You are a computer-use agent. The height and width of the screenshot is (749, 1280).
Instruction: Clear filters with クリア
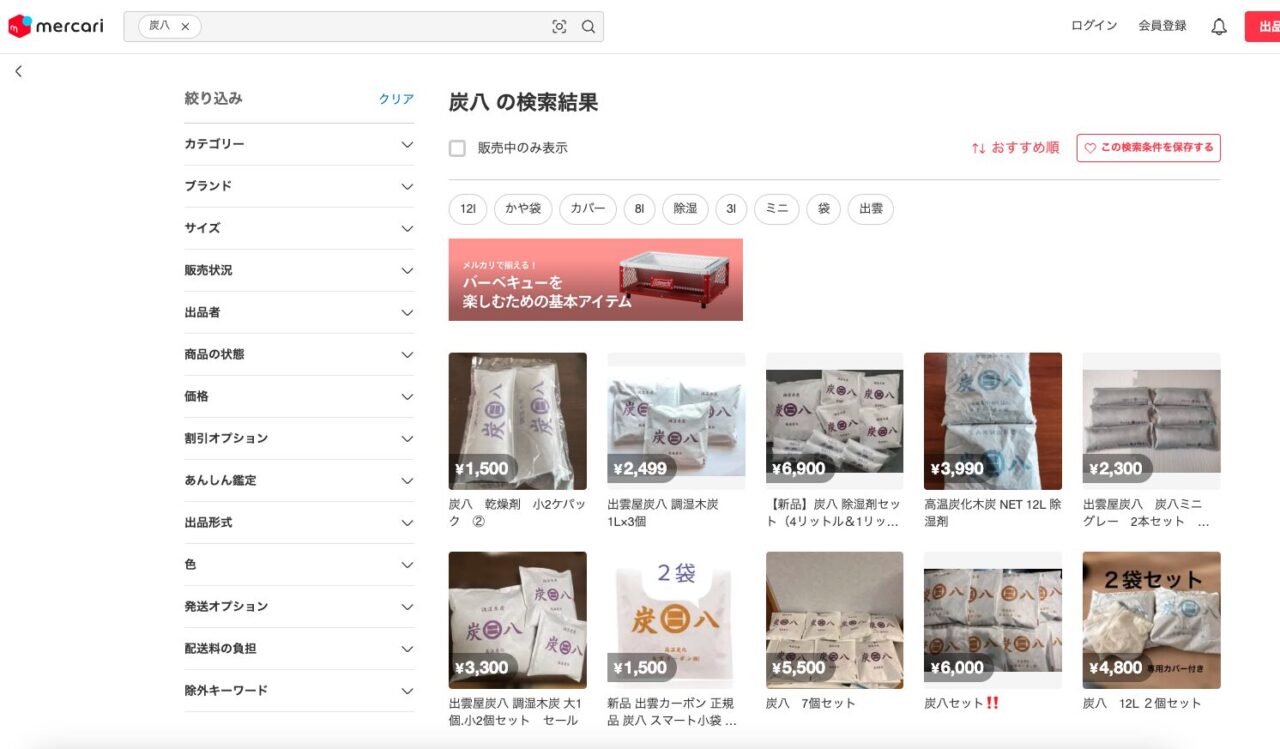tap(396, 99)
